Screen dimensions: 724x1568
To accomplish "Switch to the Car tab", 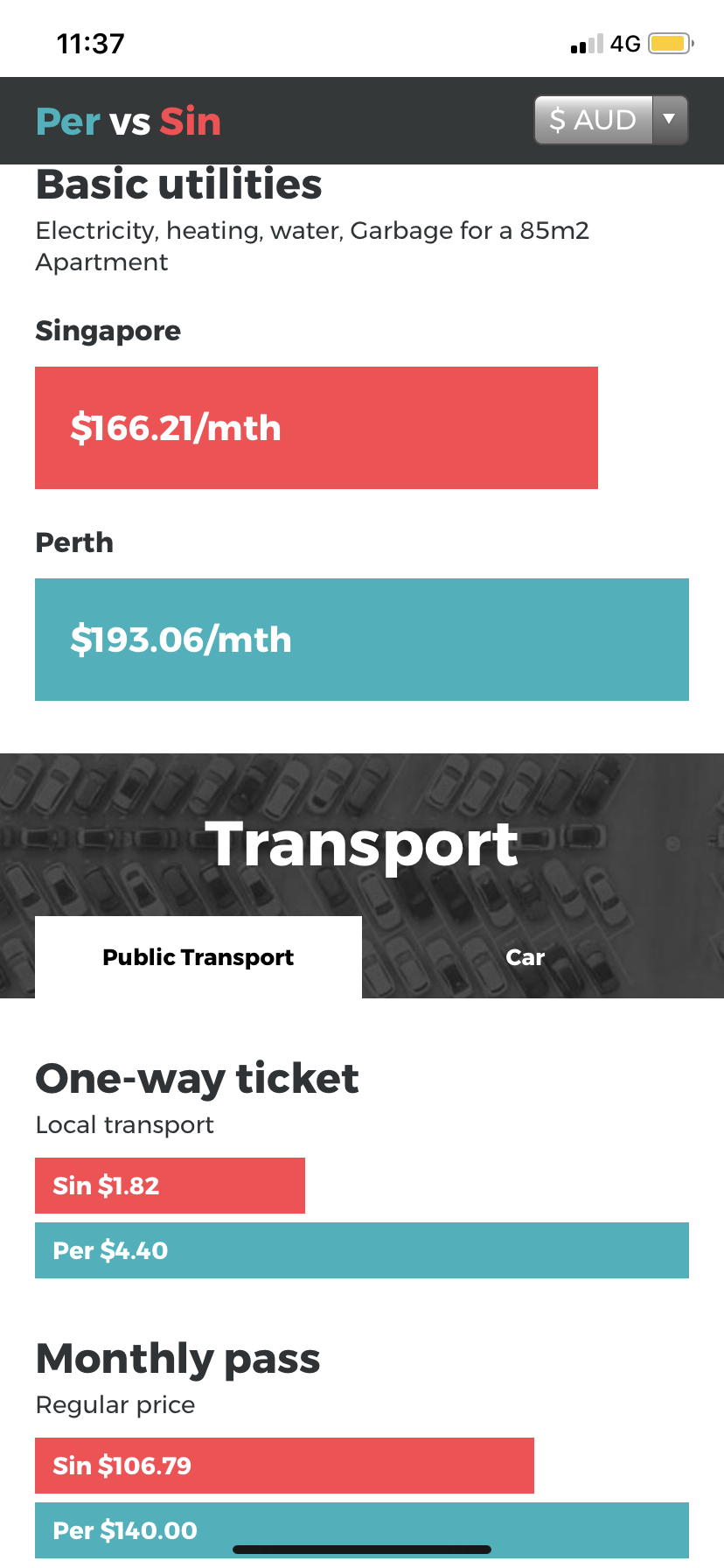I will 525,957.
